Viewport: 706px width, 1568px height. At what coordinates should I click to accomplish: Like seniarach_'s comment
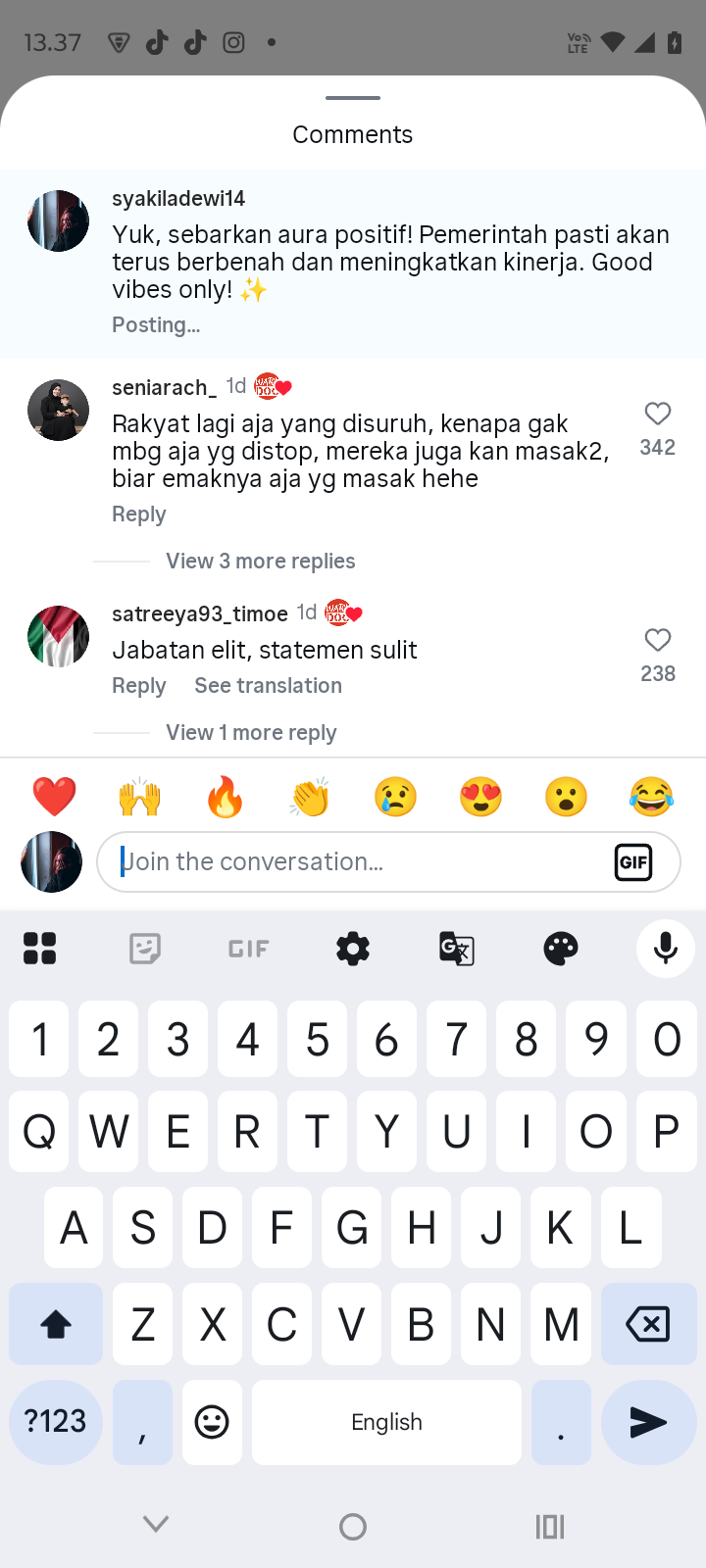pos(657,415)
